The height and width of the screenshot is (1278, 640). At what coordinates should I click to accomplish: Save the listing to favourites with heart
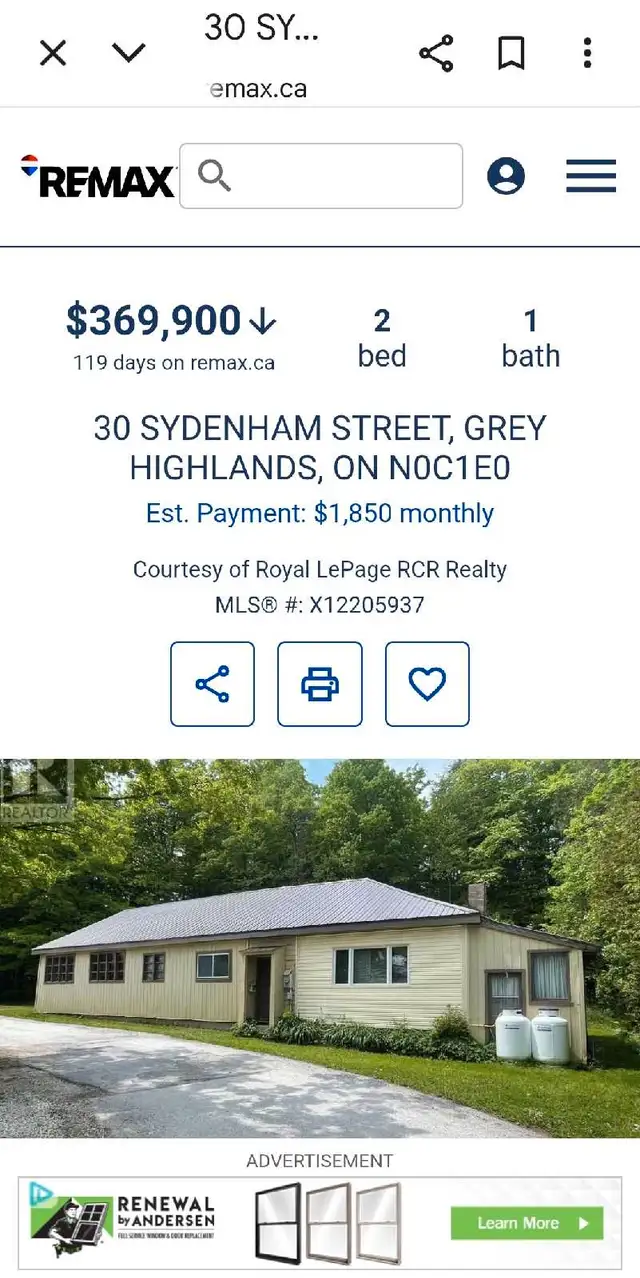point(427,684)
